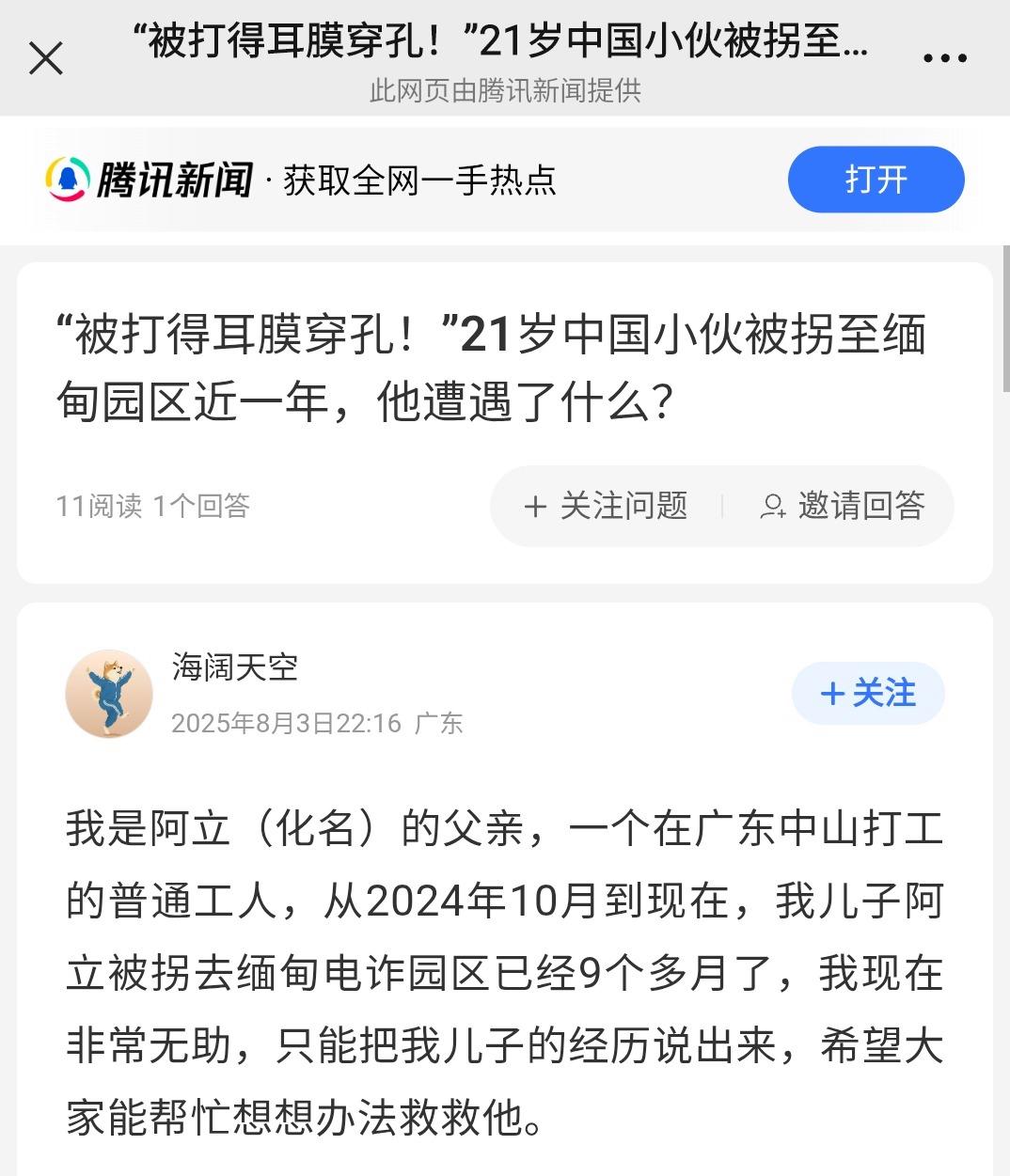The height and width of the screenshot is (1176, 1010).
Task: Follow the question with 关注问题
Action: click(x=607, y=506)
